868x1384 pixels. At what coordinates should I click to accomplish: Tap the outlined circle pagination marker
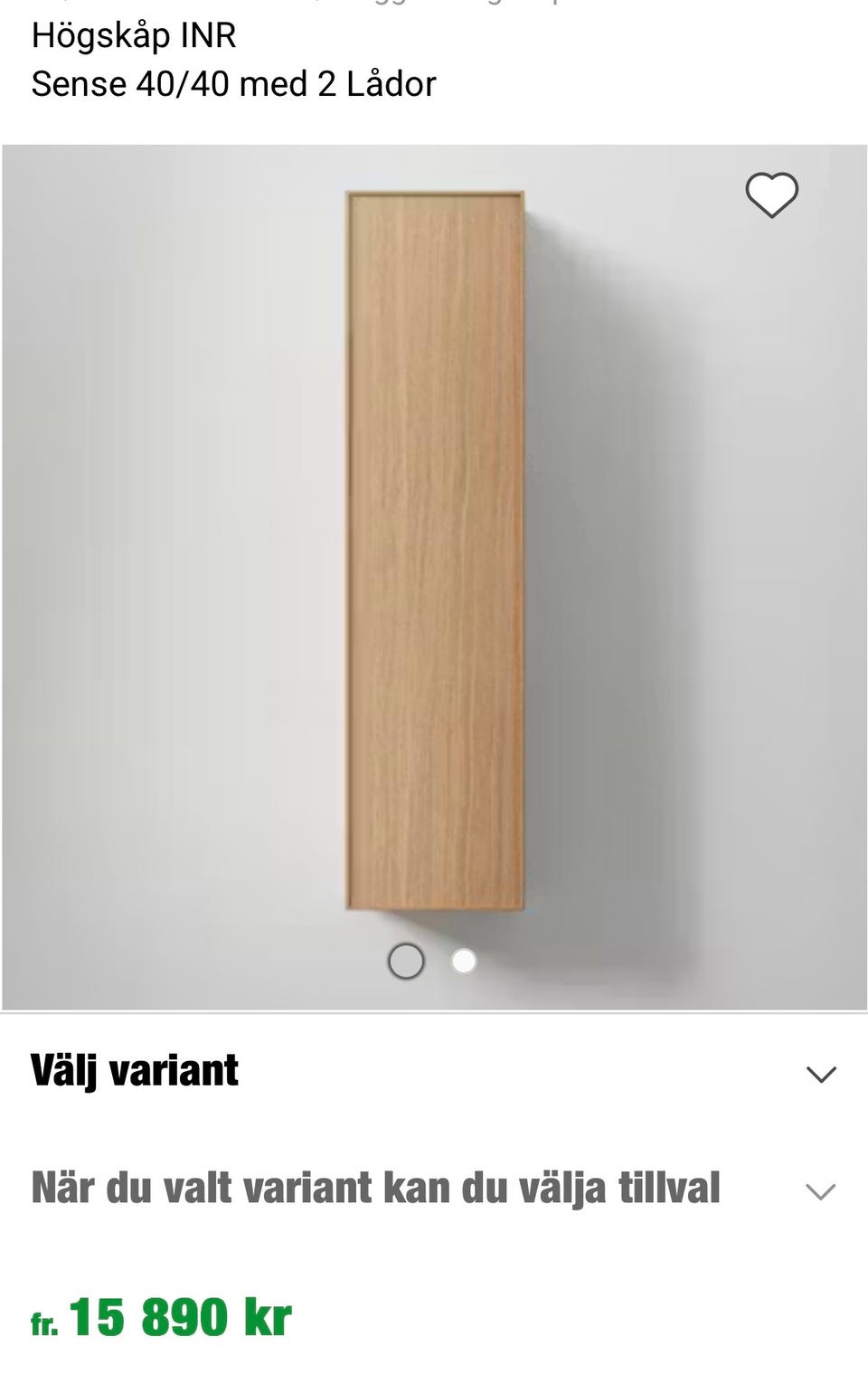point(406,960)
